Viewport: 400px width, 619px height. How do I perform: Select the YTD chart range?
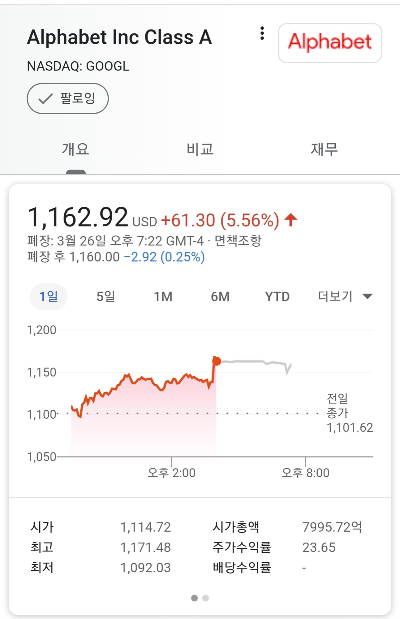point(277,296)
